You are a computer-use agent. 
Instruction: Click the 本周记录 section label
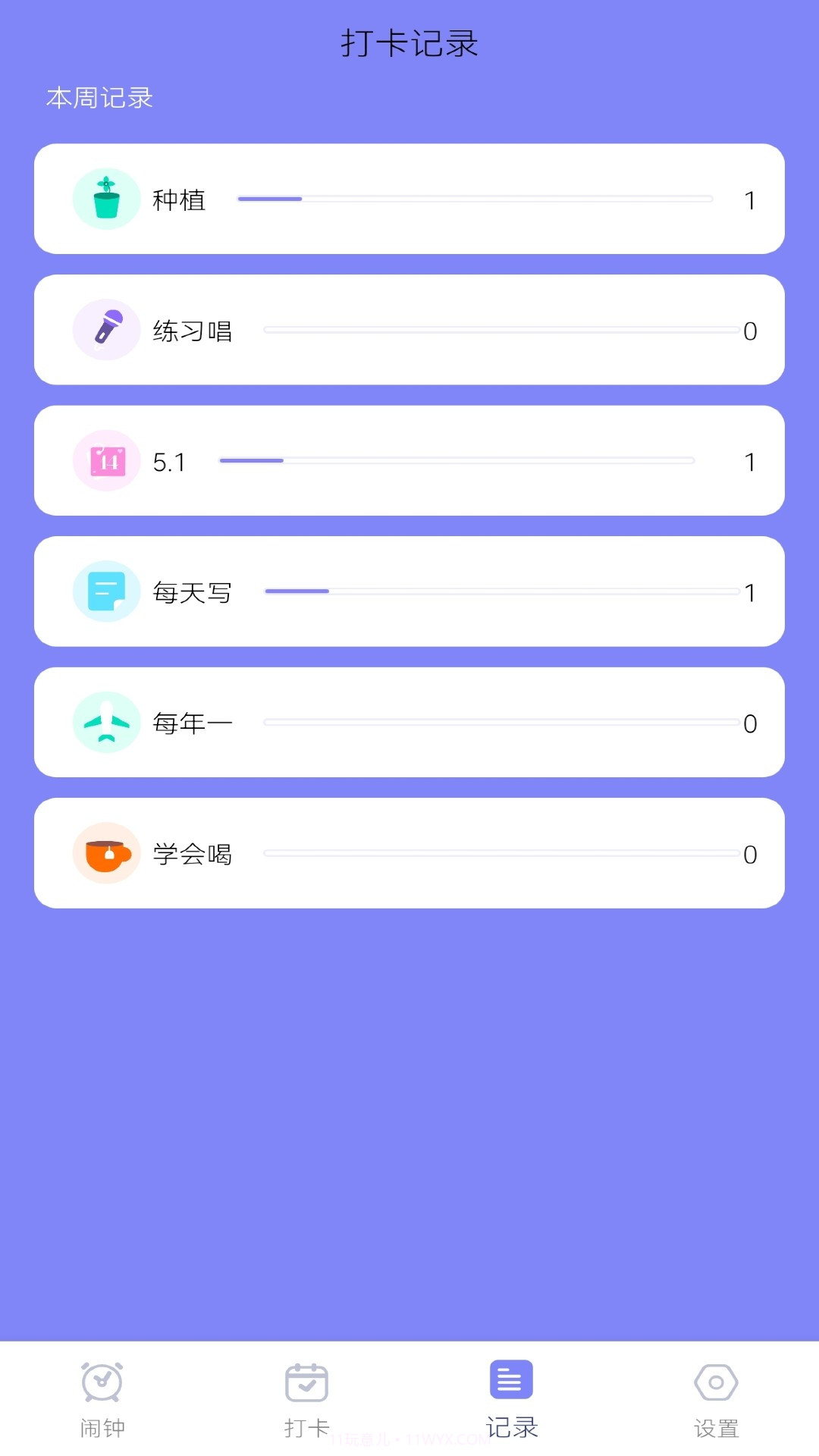click(x=99, y=98)
